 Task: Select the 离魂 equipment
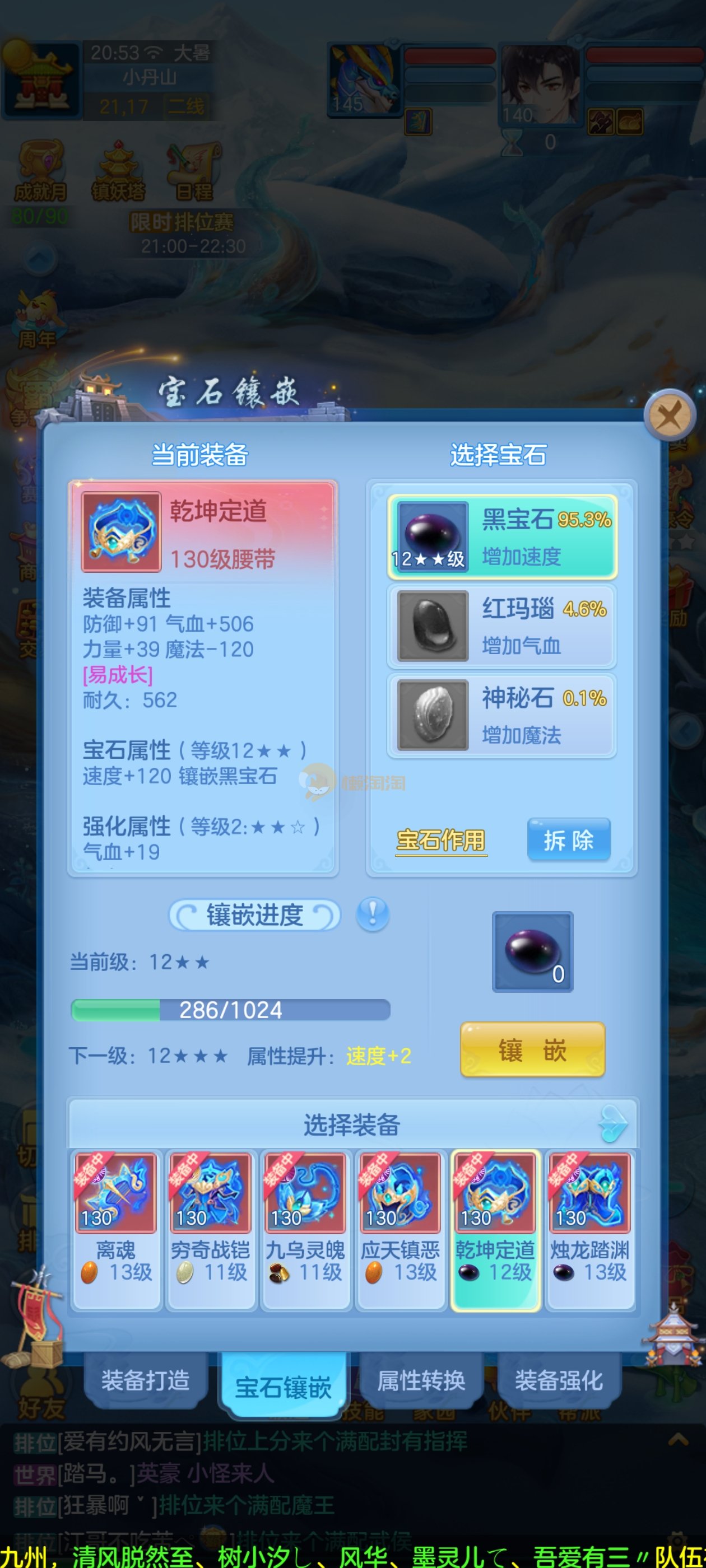point(116,1230)
